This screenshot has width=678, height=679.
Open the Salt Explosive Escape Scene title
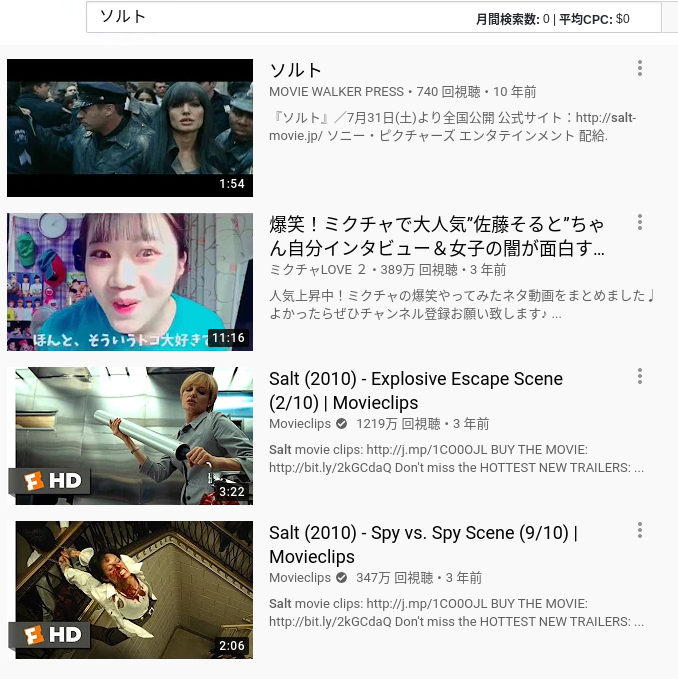pos(415,390)
